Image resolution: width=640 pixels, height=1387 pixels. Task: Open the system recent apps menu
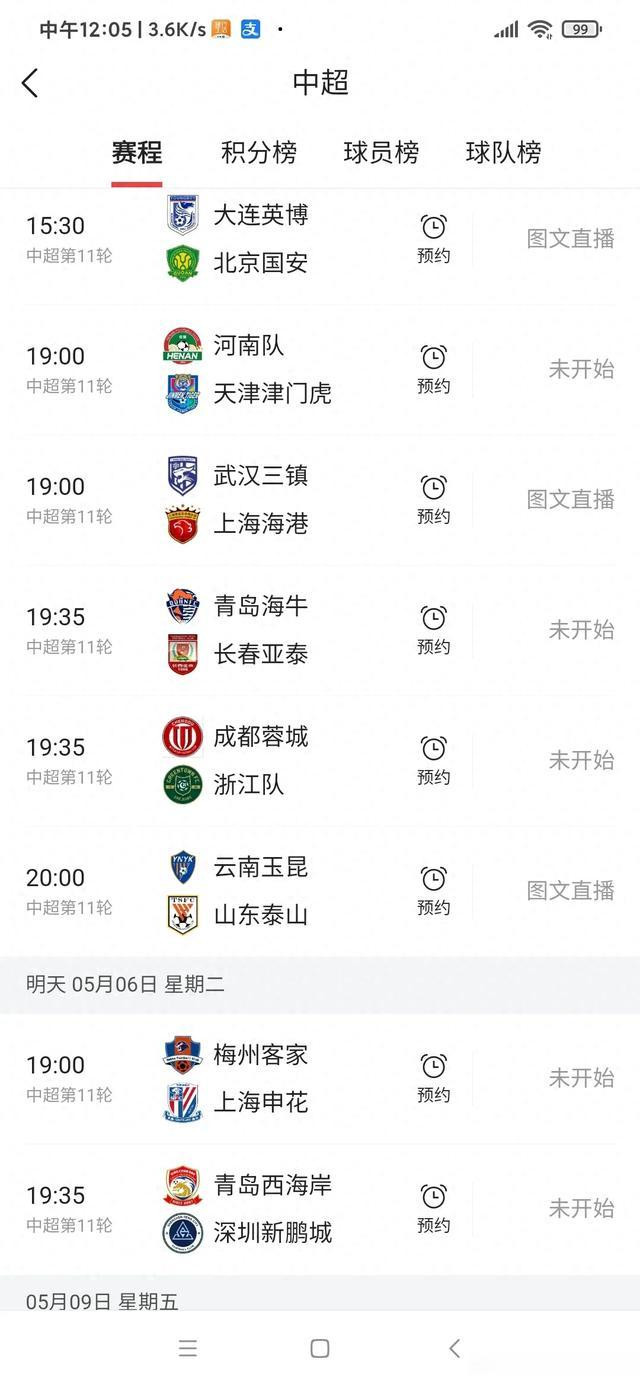coord(188,1348)
